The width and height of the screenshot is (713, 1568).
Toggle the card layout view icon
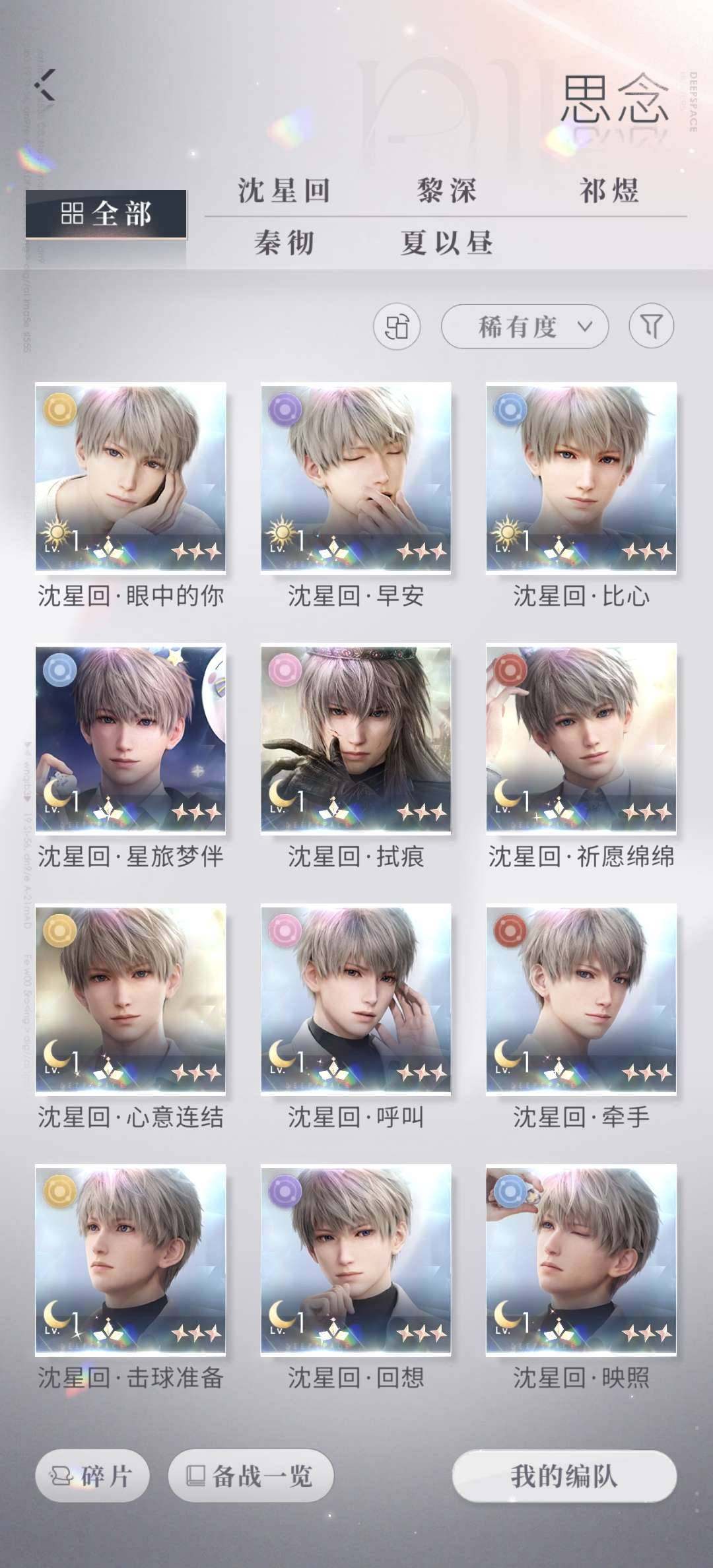pyautogui.click(x=397, y=326)
